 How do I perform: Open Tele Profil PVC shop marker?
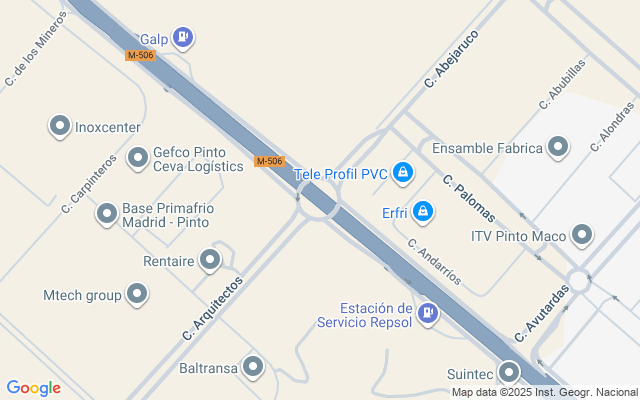click(402, 174)
